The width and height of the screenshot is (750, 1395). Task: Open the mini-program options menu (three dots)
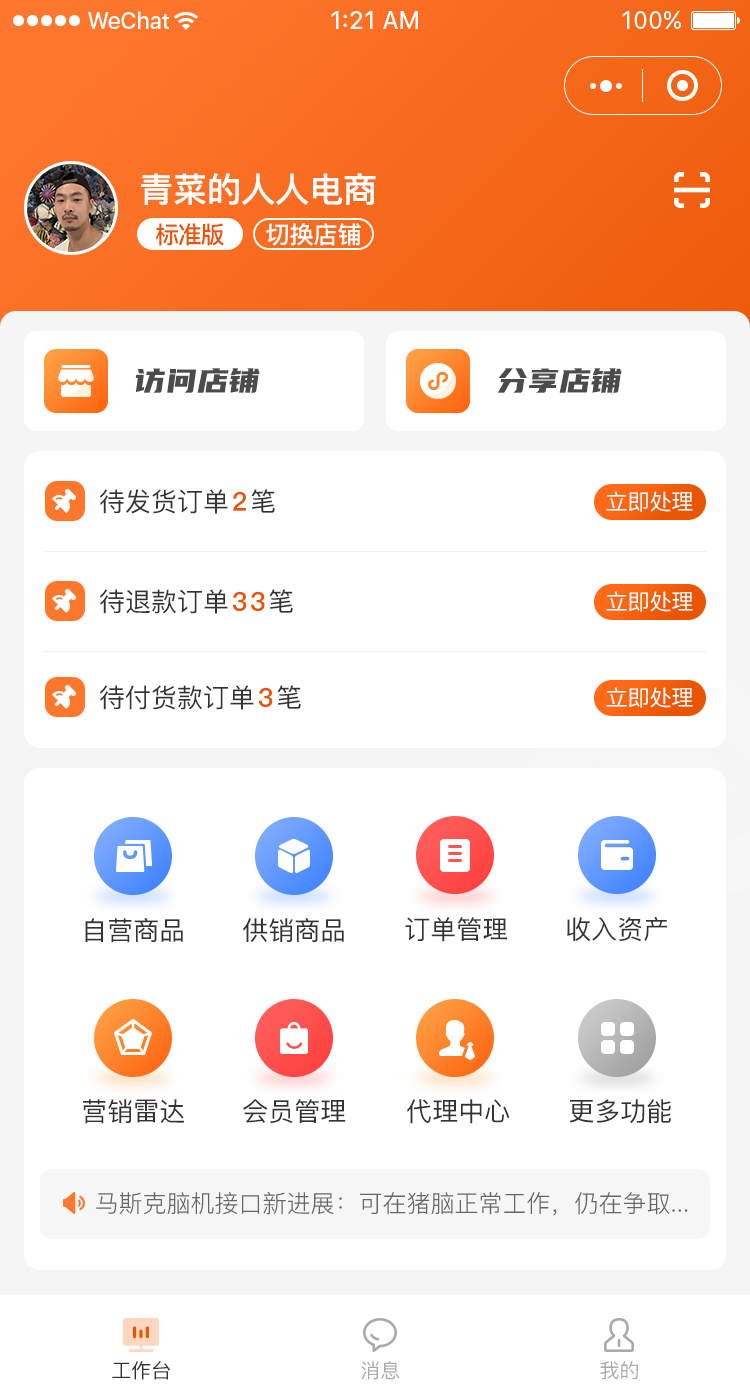(604, 85)
